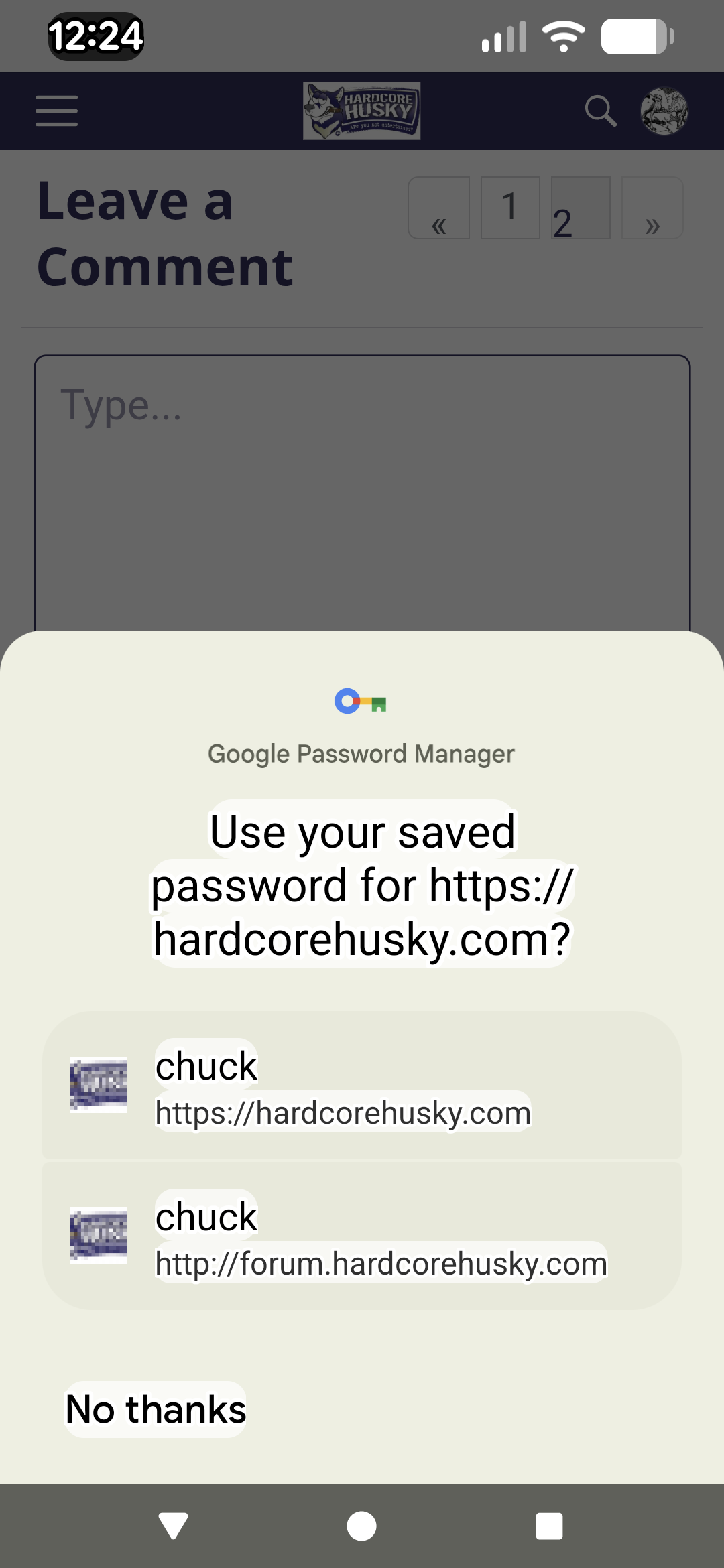Open site search
Image resolution: width=724 pixels, height=1568 pixels.
[x=600, y=111]
